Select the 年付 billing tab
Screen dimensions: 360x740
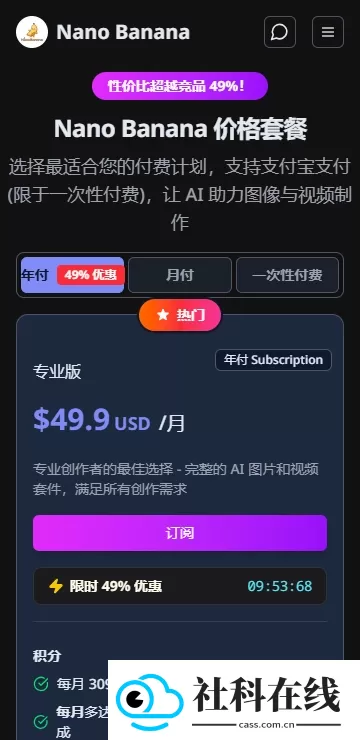point(73,275)
